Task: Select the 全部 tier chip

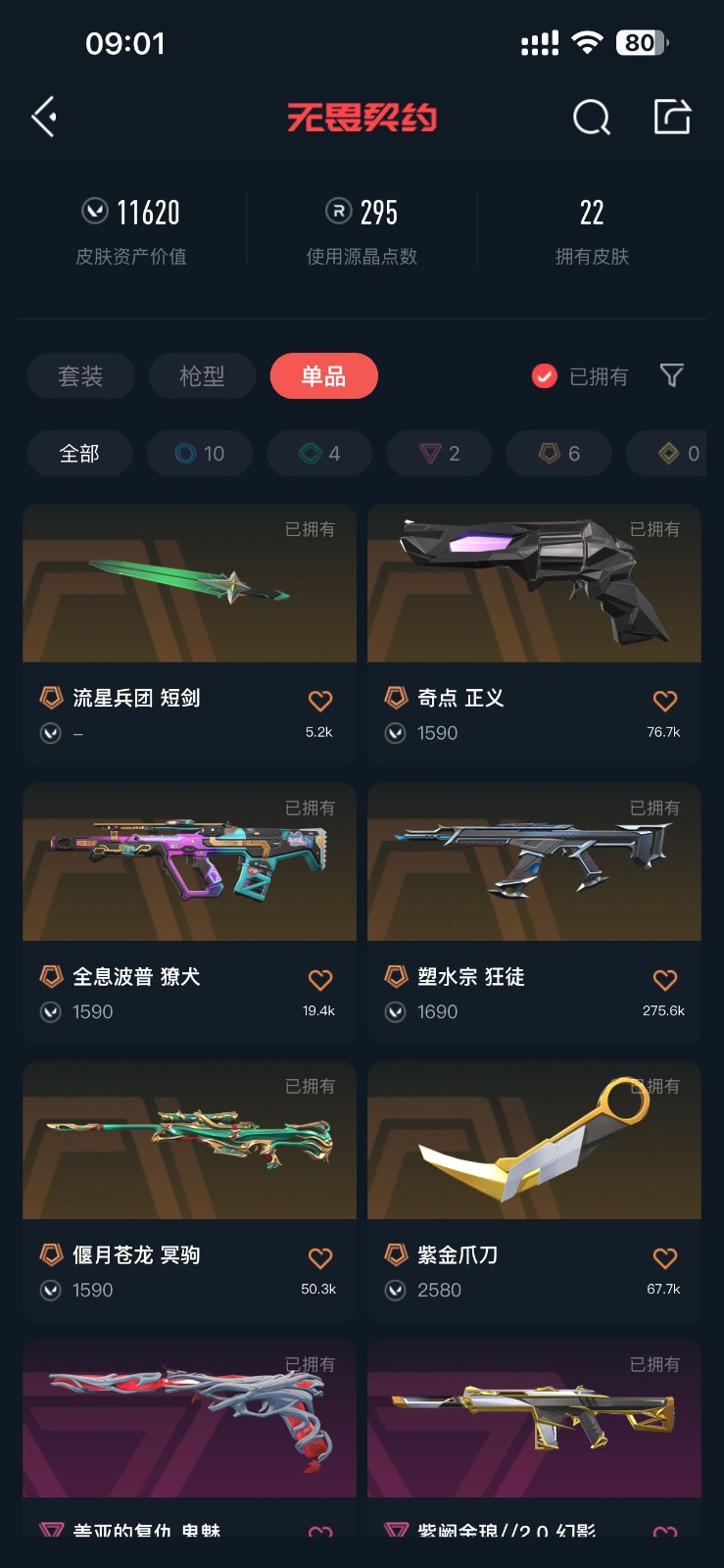Action: tap(79, 454)
